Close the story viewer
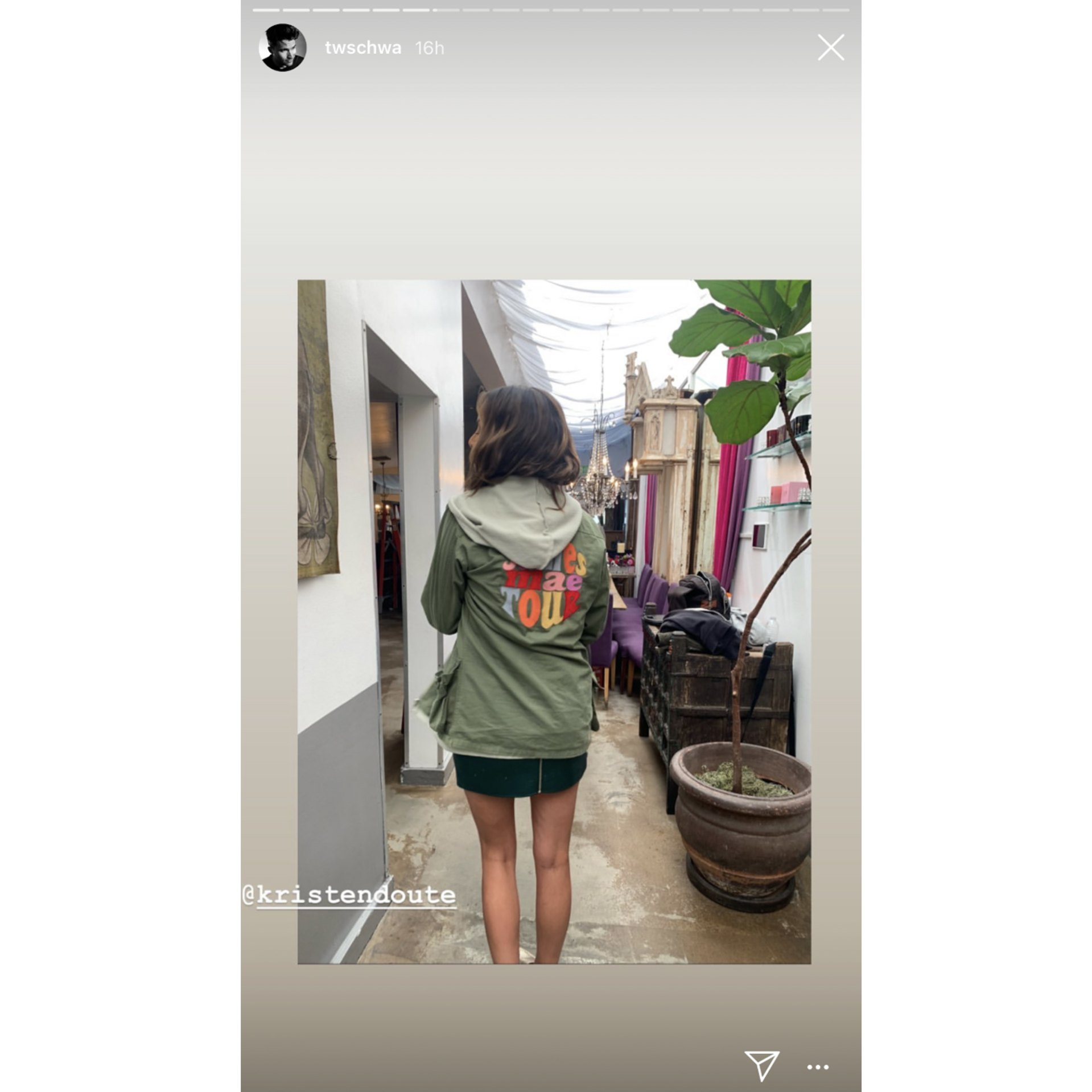The width and height of the screenshot is (1092, 1092). pos(830,48)
